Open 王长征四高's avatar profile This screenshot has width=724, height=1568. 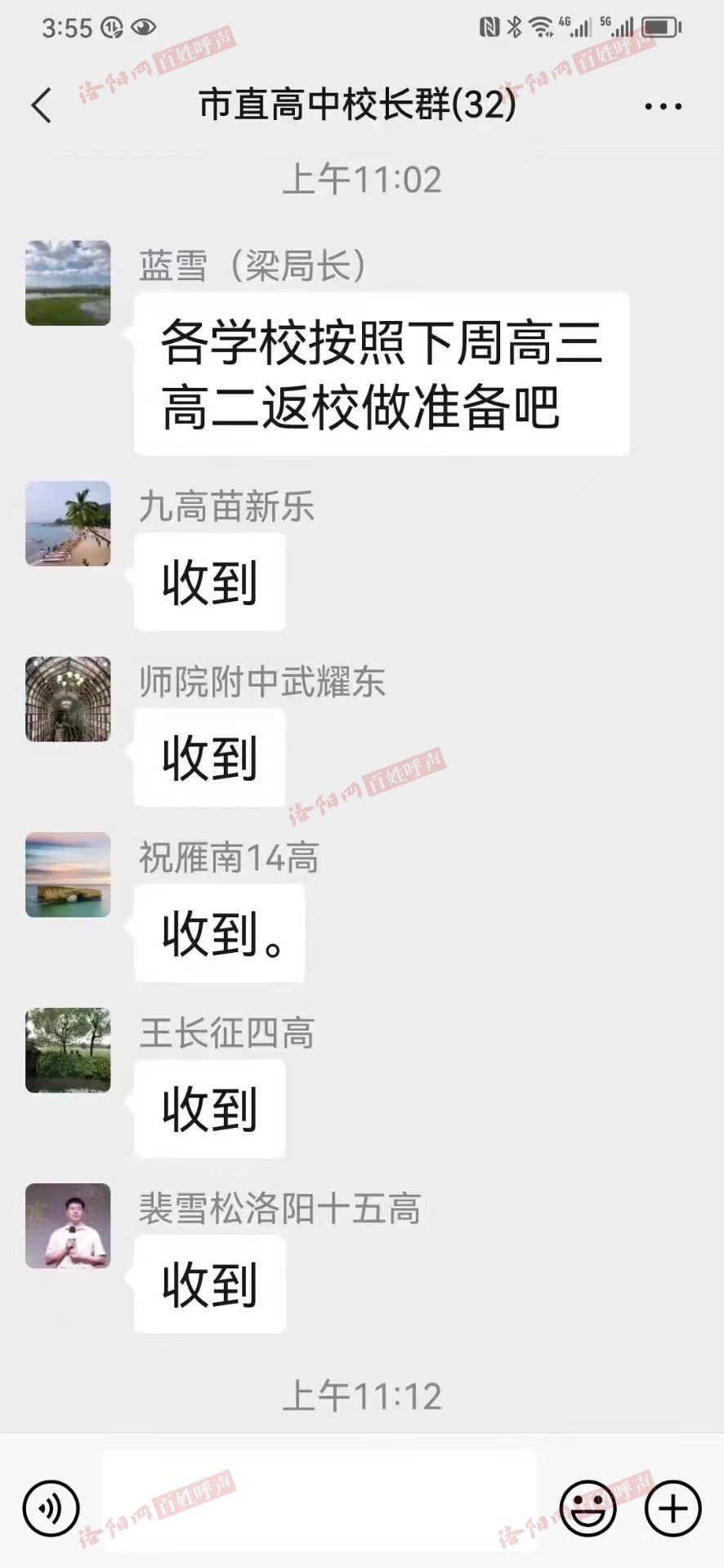[68, 1050]
